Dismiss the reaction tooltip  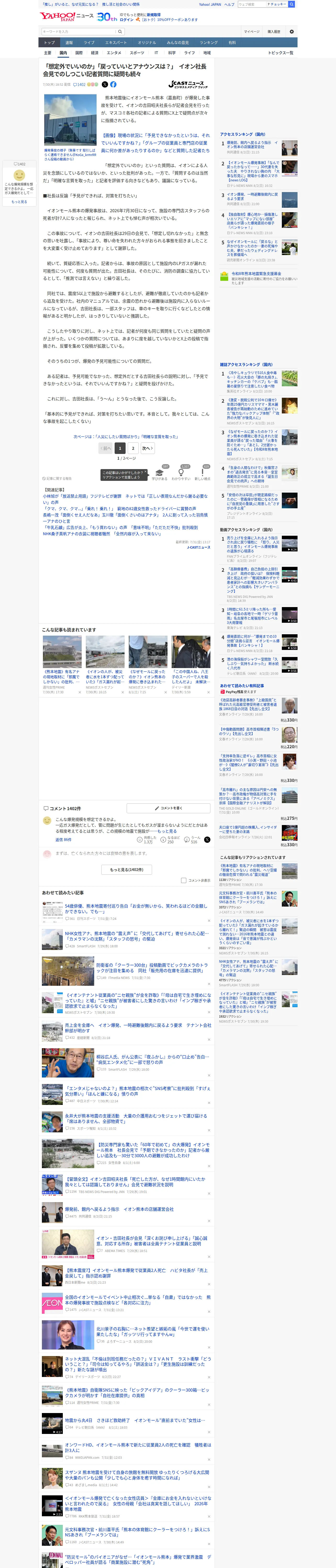pyautogui.click(x=146, y=472)
